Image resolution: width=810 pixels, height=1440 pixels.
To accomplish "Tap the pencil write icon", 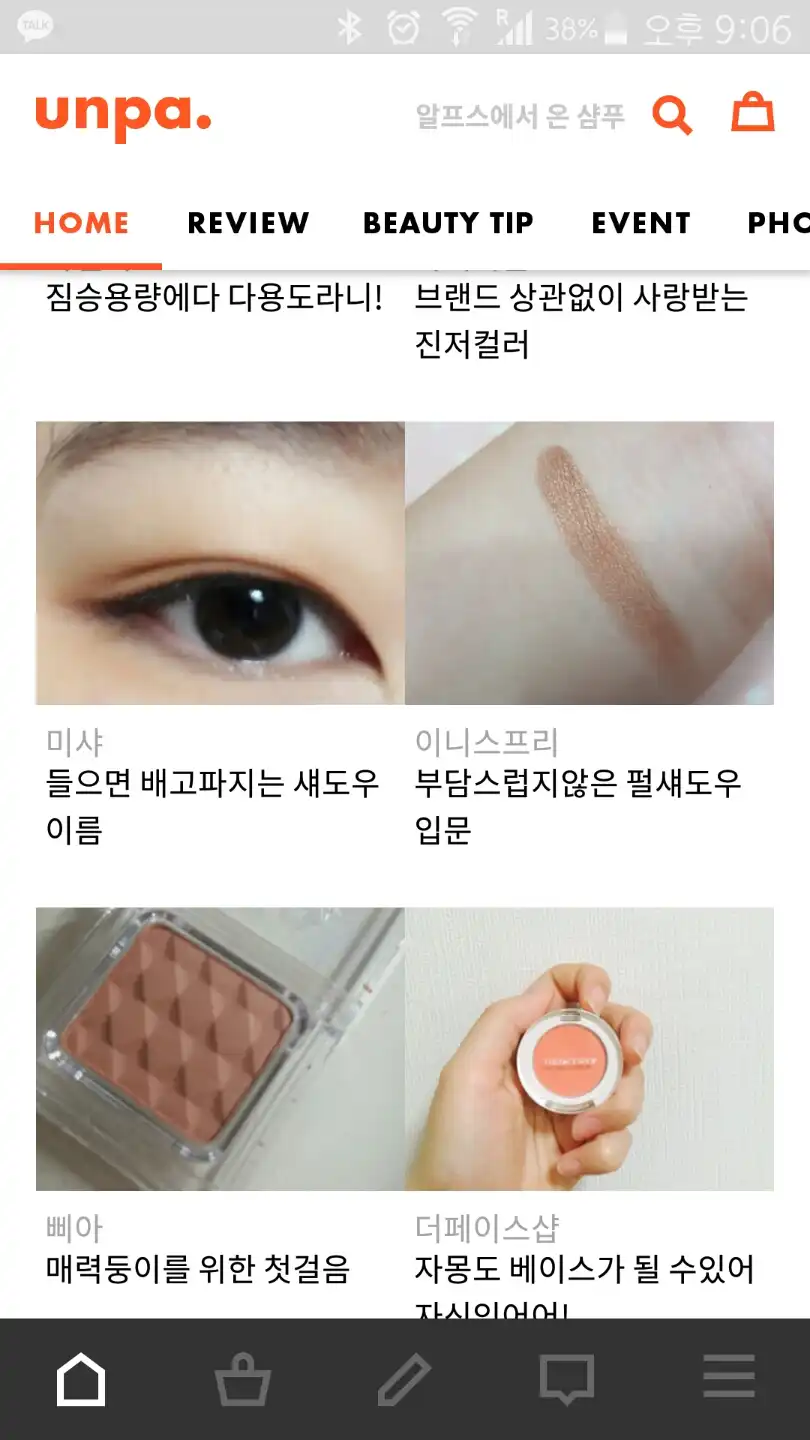I will pos(404,1380).
